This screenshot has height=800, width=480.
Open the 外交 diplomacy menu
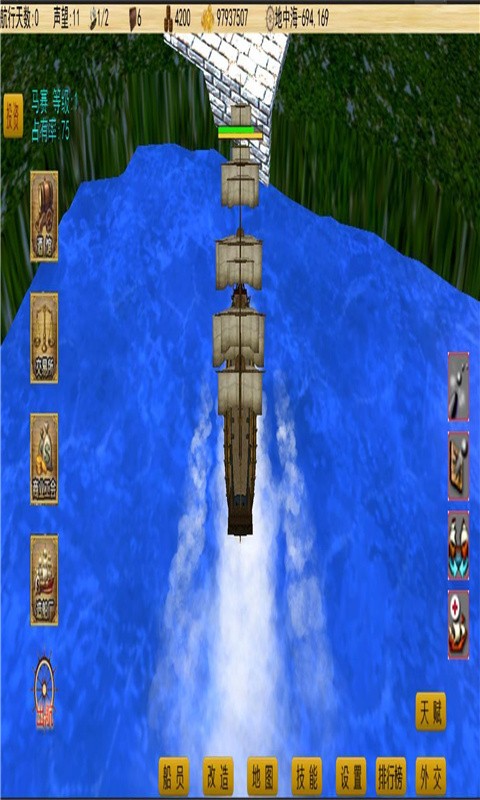click(431, 776)
